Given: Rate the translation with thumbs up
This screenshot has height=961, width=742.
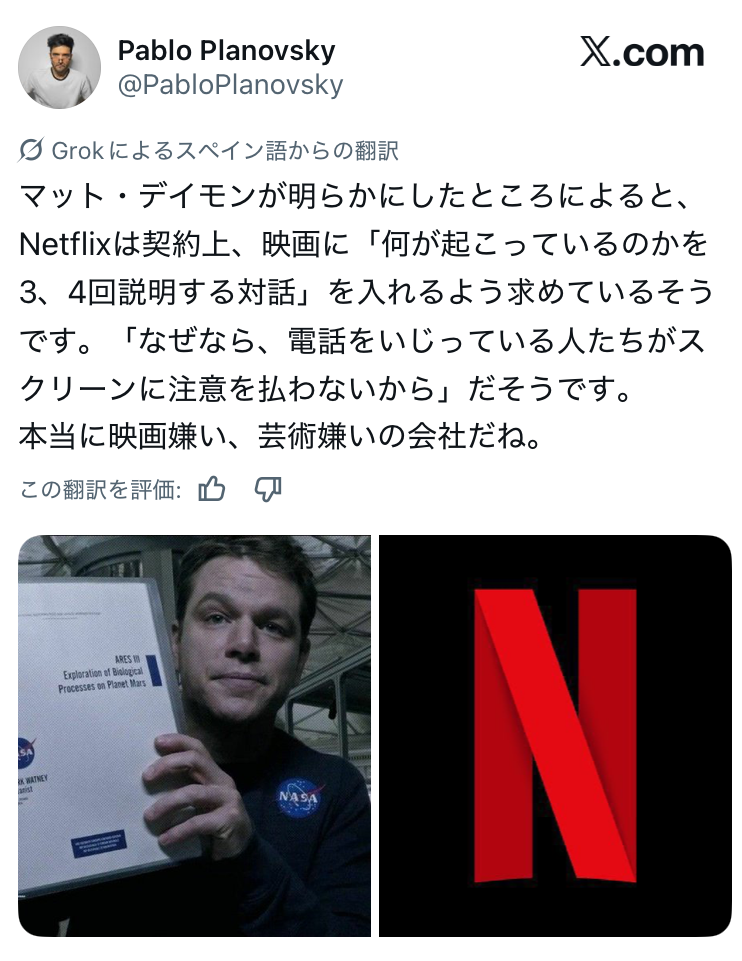Looking at the screenshot, I should [212, 489].
